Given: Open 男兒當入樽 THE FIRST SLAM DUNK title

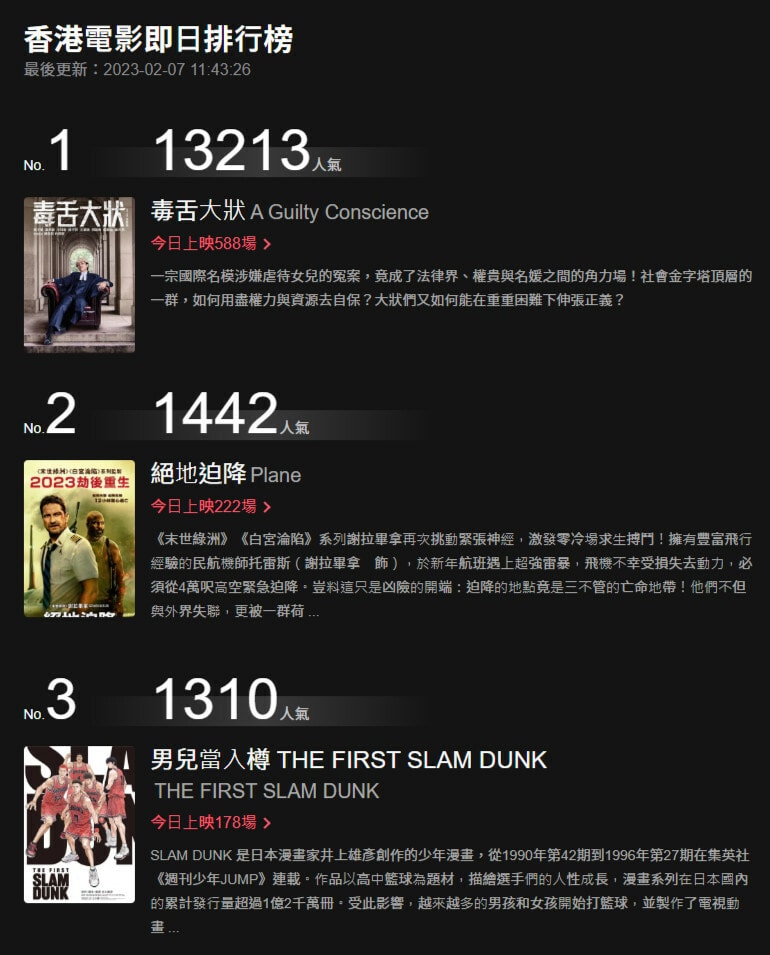Looking at the screenshot, I should [348, 759].
